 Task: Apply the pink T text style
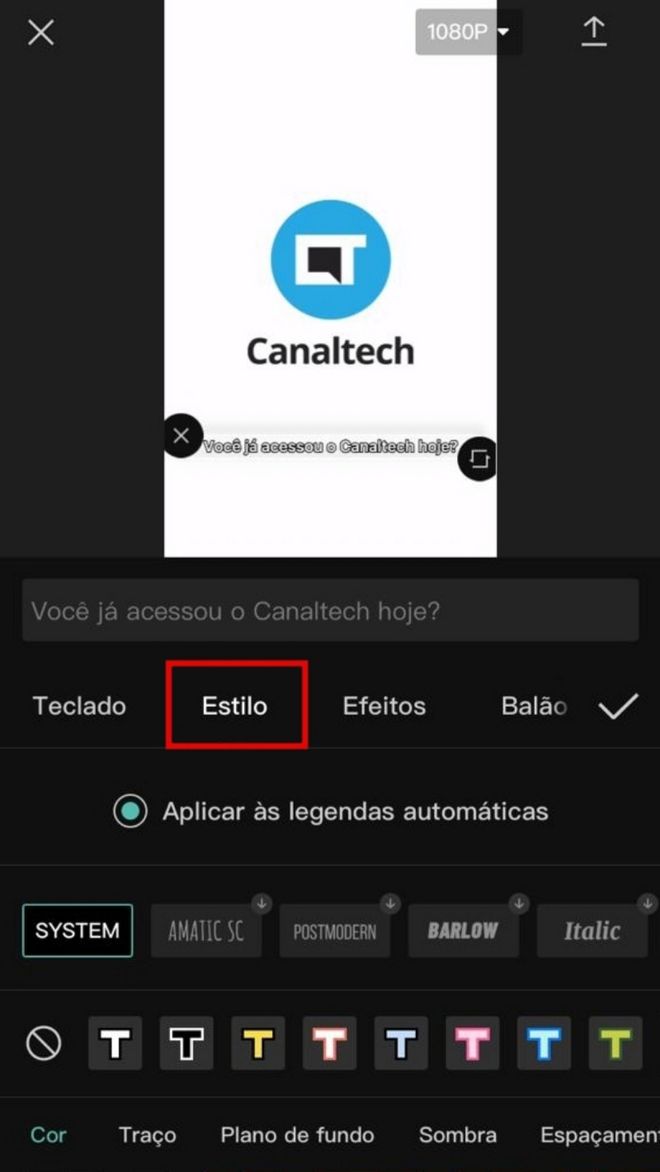[472, 1043]
